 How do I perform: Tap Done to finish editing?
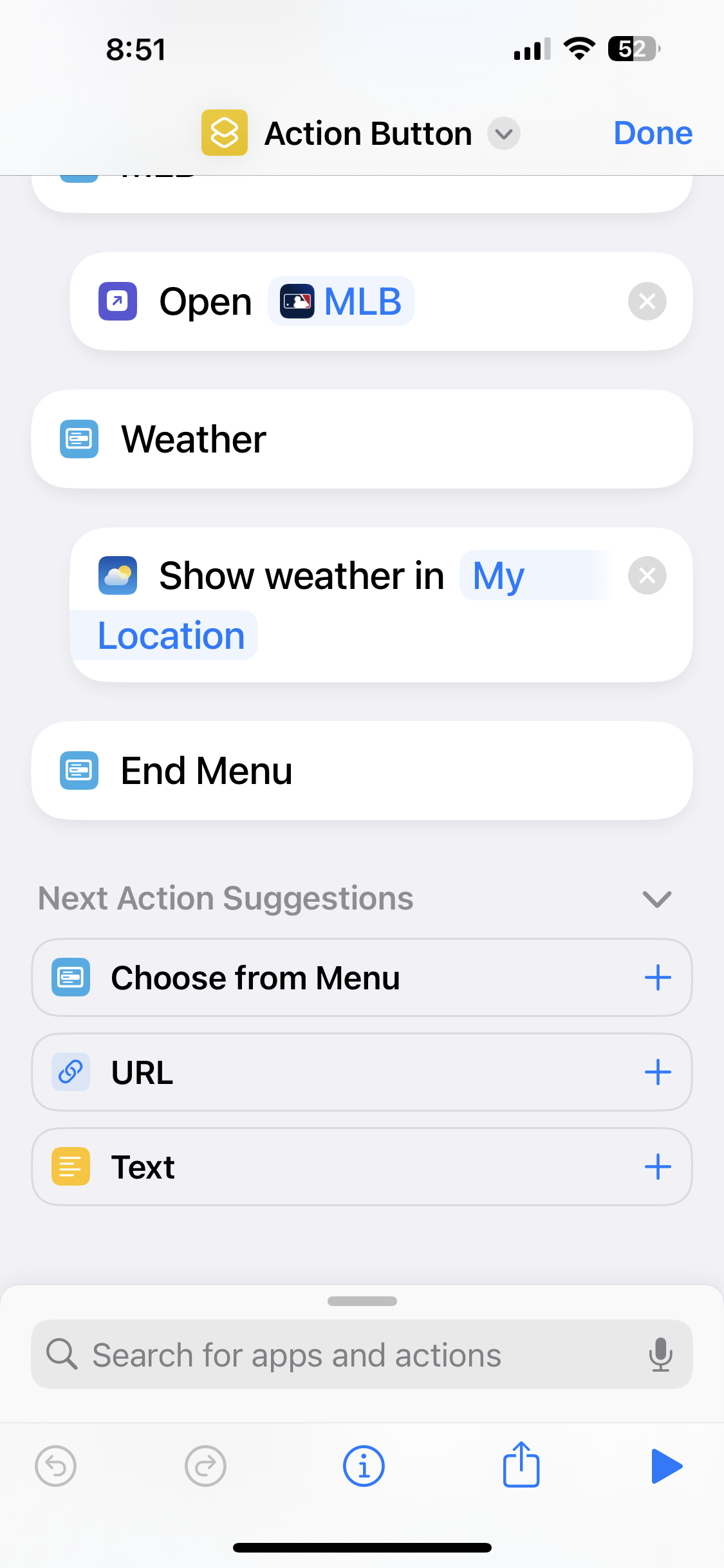(x=653, y=133)
